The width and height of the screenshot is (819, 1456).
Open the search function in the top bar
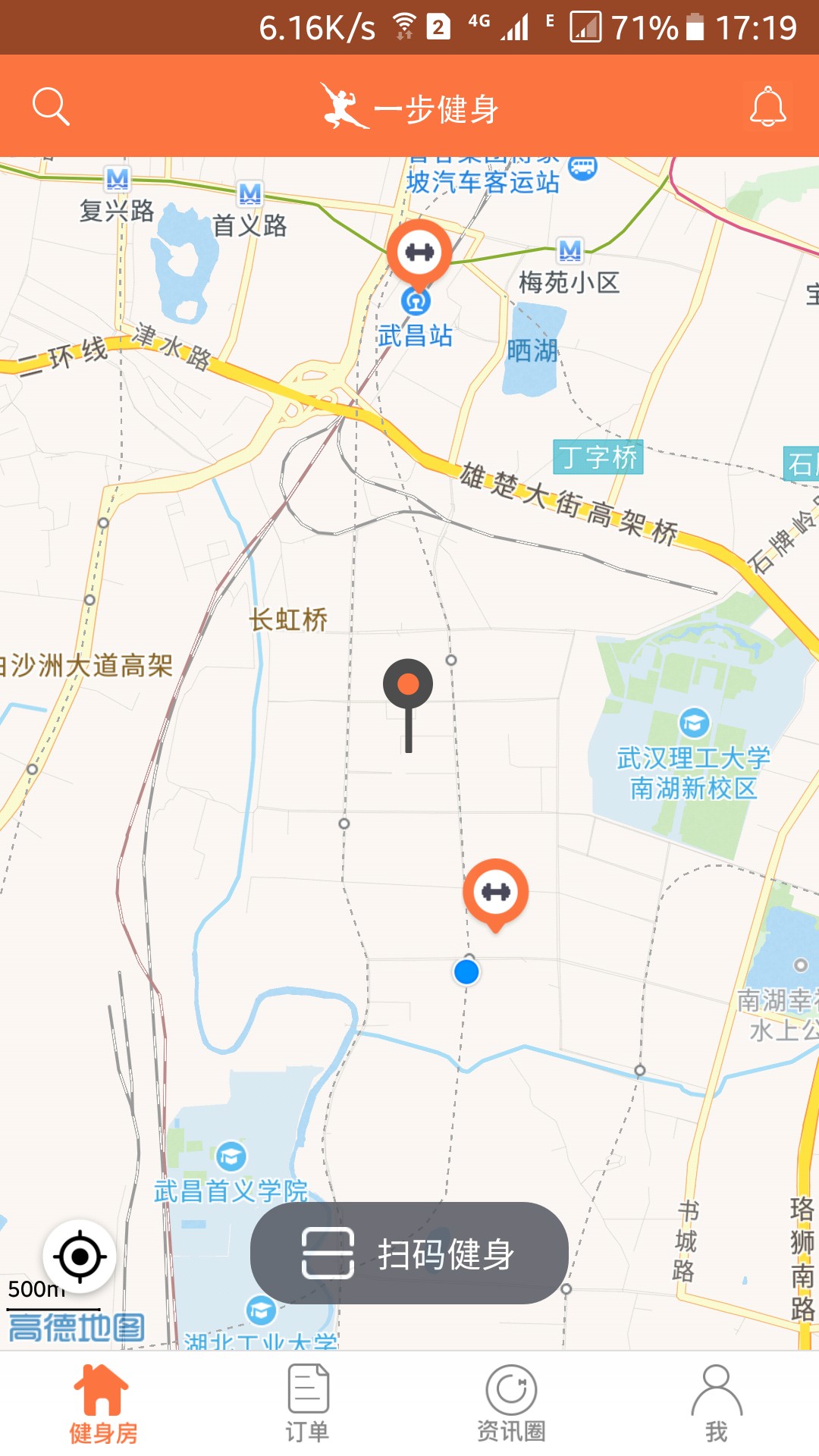pyautogui.click(x=50, y=106)
